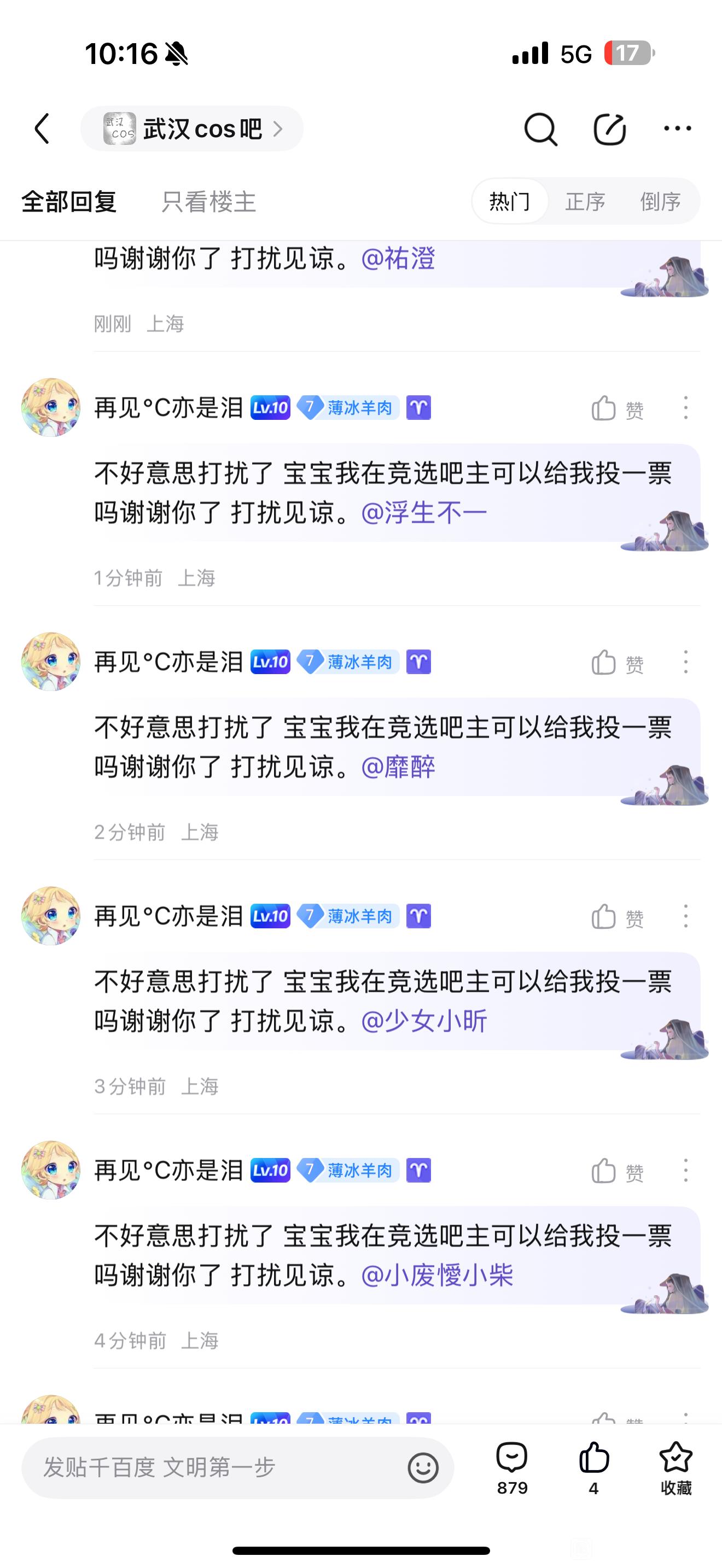This screenshot has height=1568, width=722.
Task: View the 879 comments
Action: (x=512, y=1467)
